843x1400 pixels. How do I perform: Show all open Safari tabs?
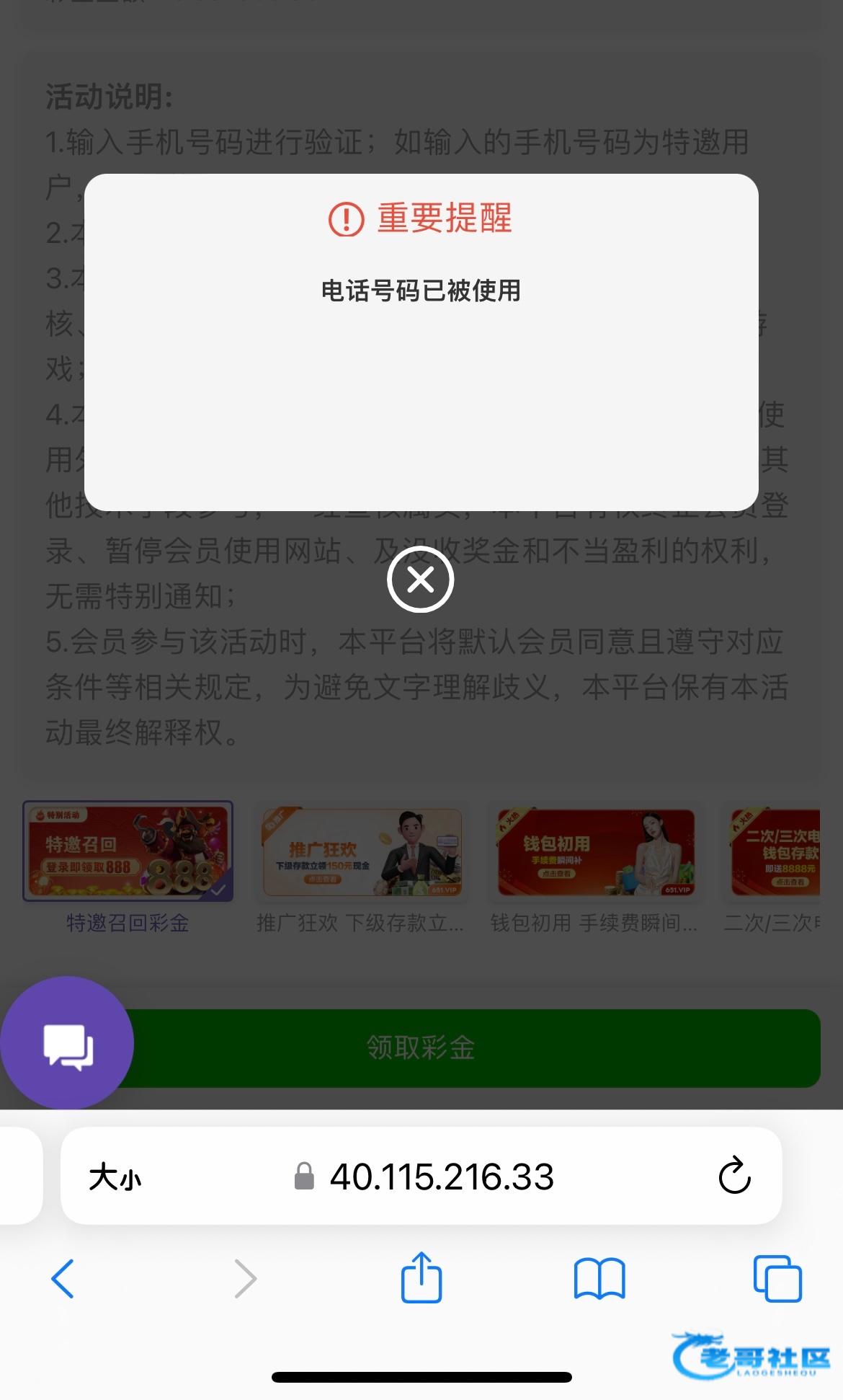777,1279
